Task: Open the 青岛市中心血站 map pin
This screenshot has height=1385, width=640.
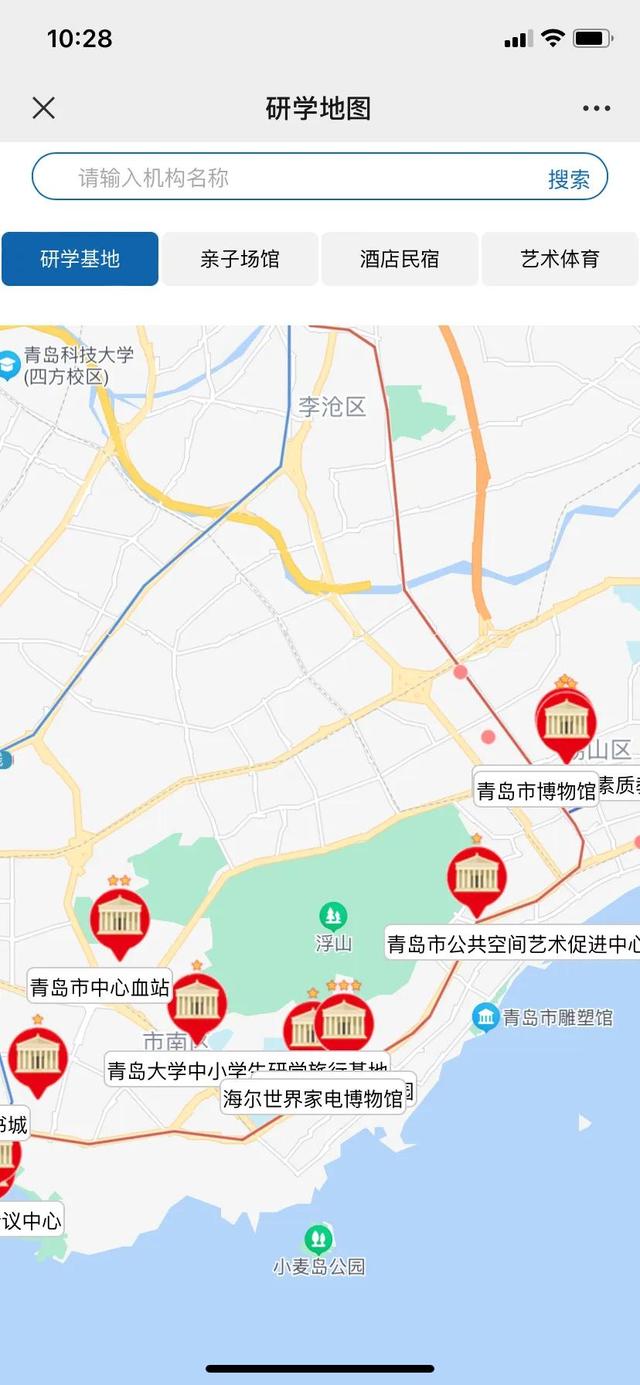Action: point(120,918)
